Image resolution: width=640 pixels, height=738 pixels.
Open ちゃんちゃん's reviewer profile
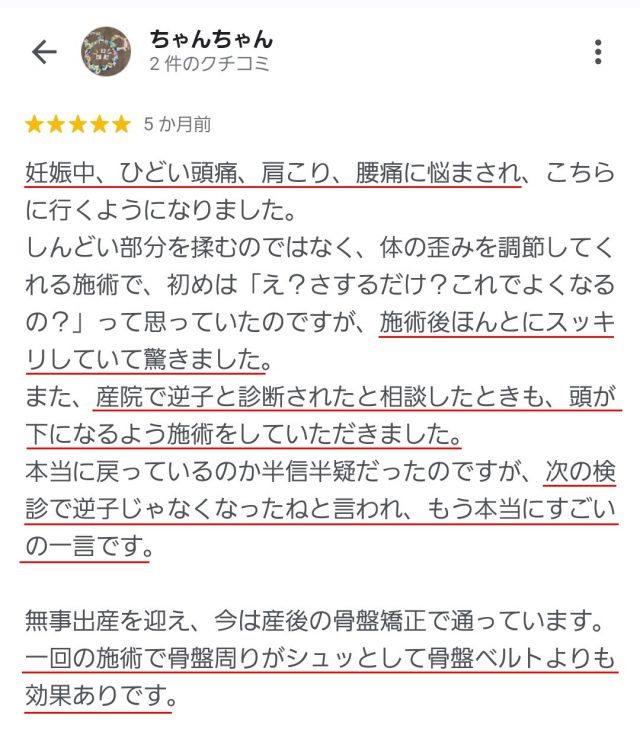point(210,40)
